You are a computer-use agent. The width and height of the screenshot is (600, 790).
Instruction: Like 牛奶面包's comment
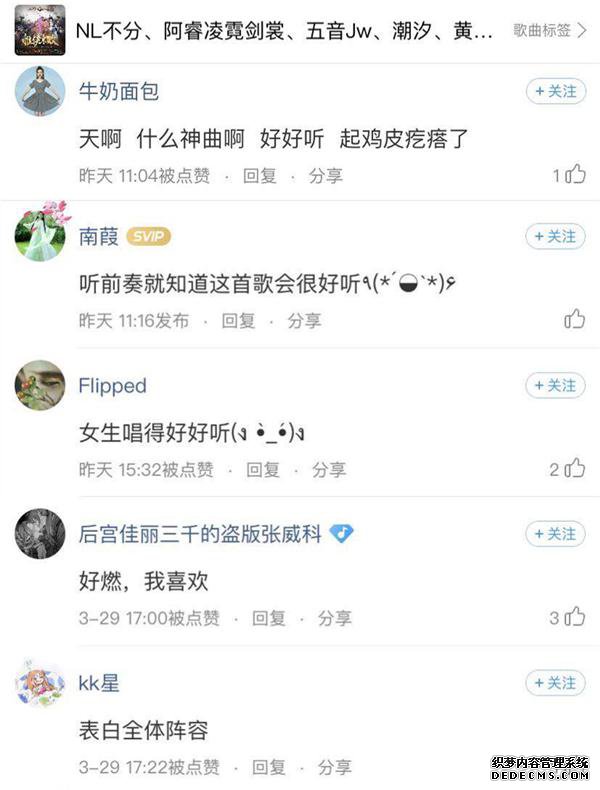coord(575,175)
